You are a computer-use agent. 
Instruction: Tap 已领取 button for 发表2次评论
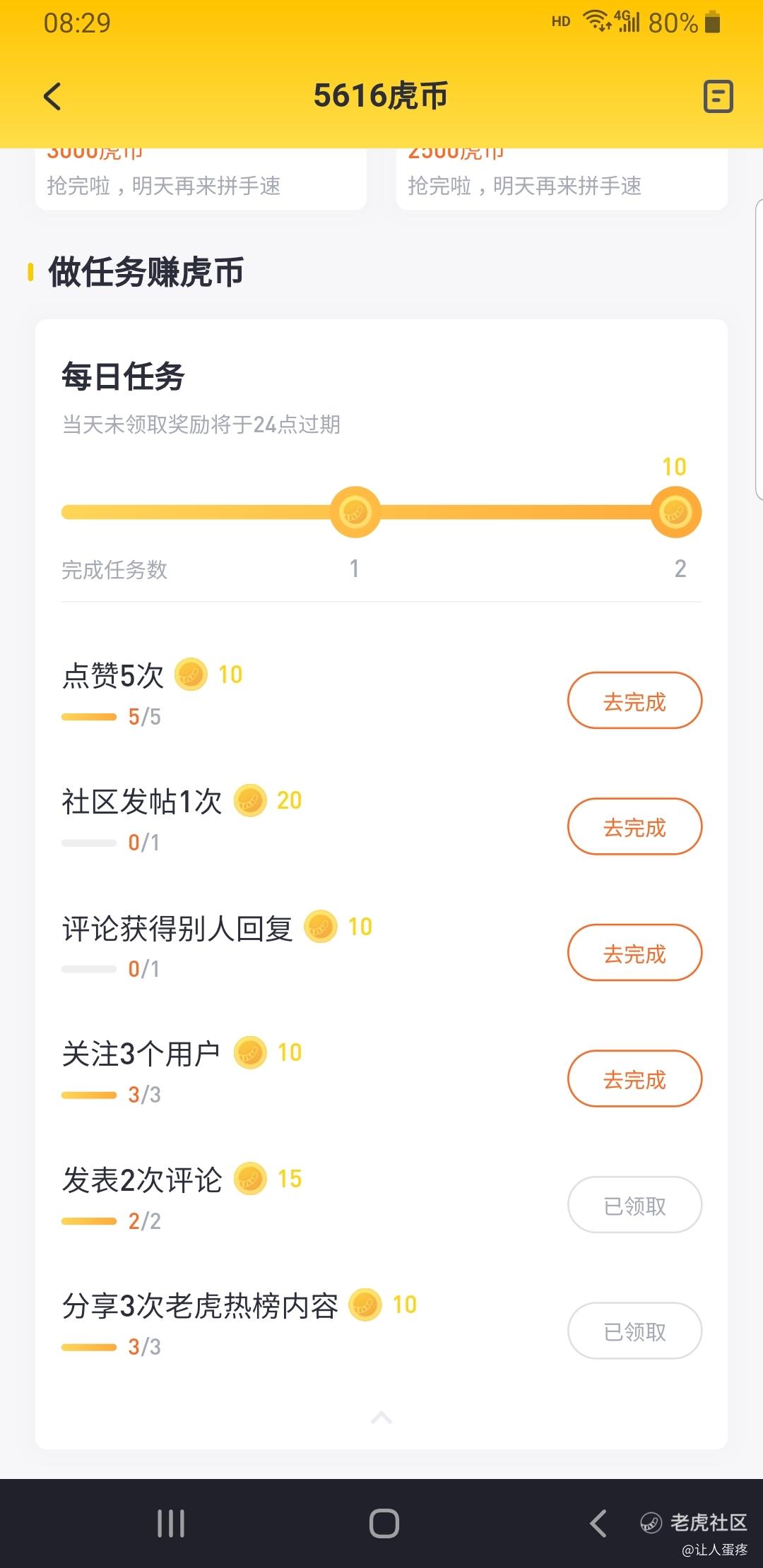click(634, 1205)
